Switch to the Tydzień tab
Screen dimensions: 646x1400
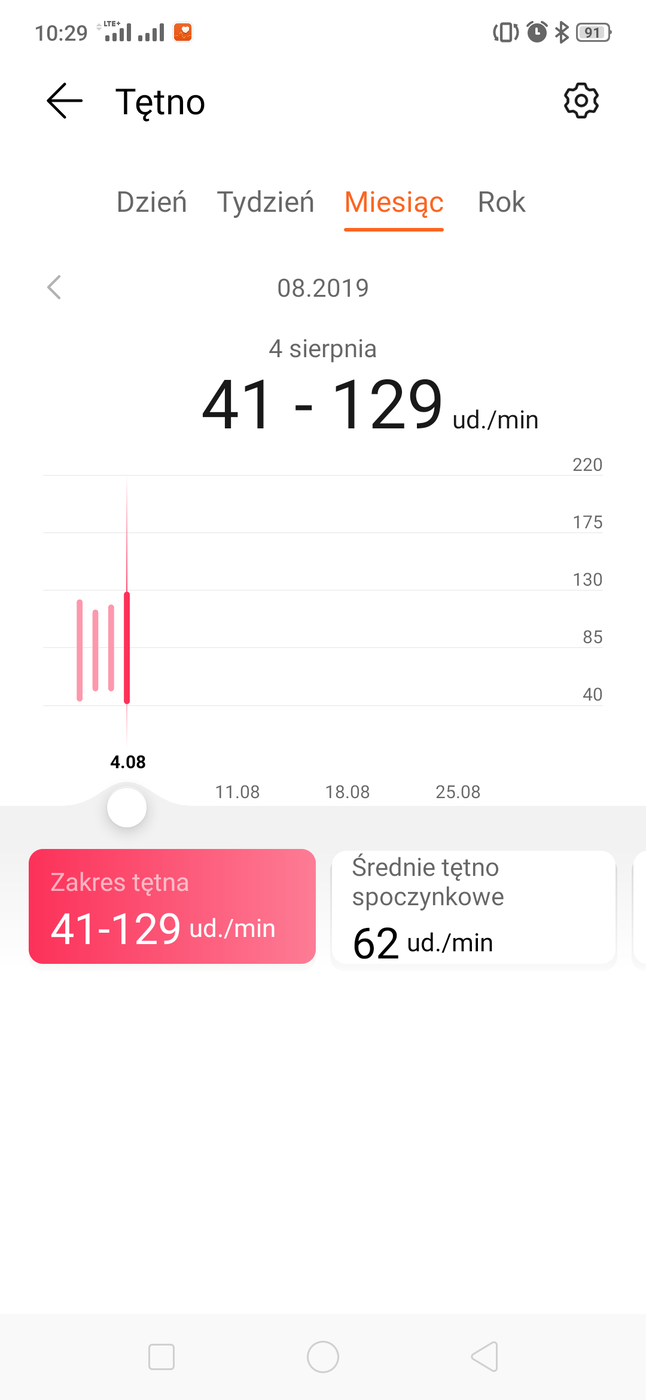[266, 202]
